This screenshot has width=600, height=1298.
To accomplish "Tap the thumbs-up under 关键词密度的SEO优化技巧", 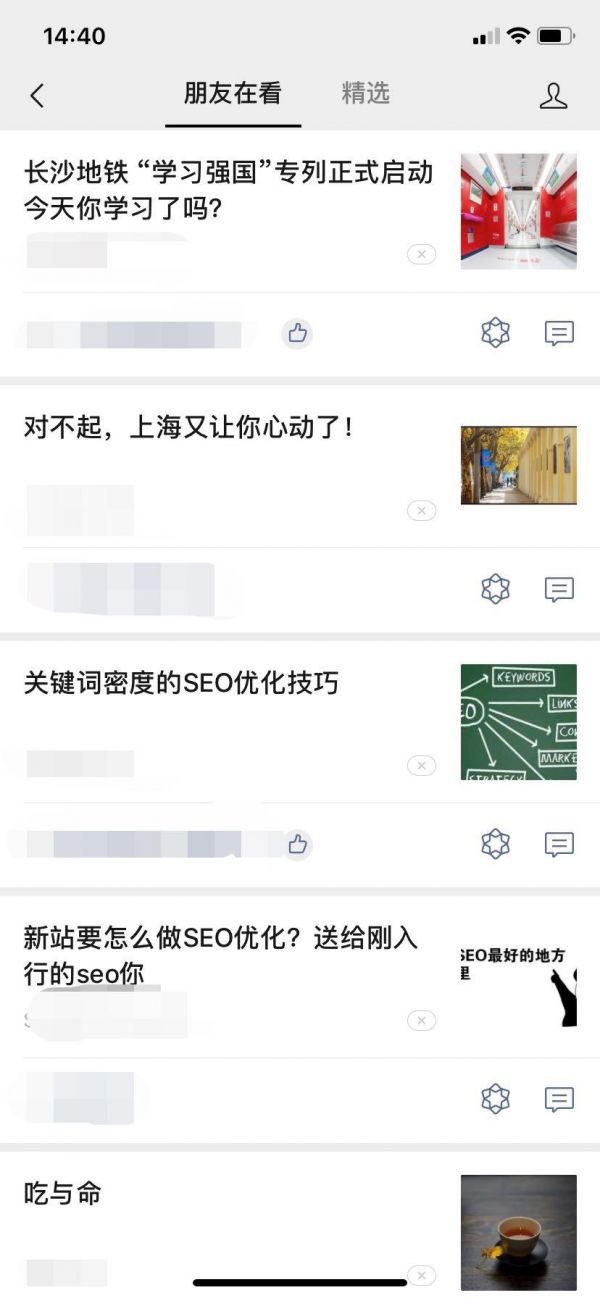I will tap(297, 845).
